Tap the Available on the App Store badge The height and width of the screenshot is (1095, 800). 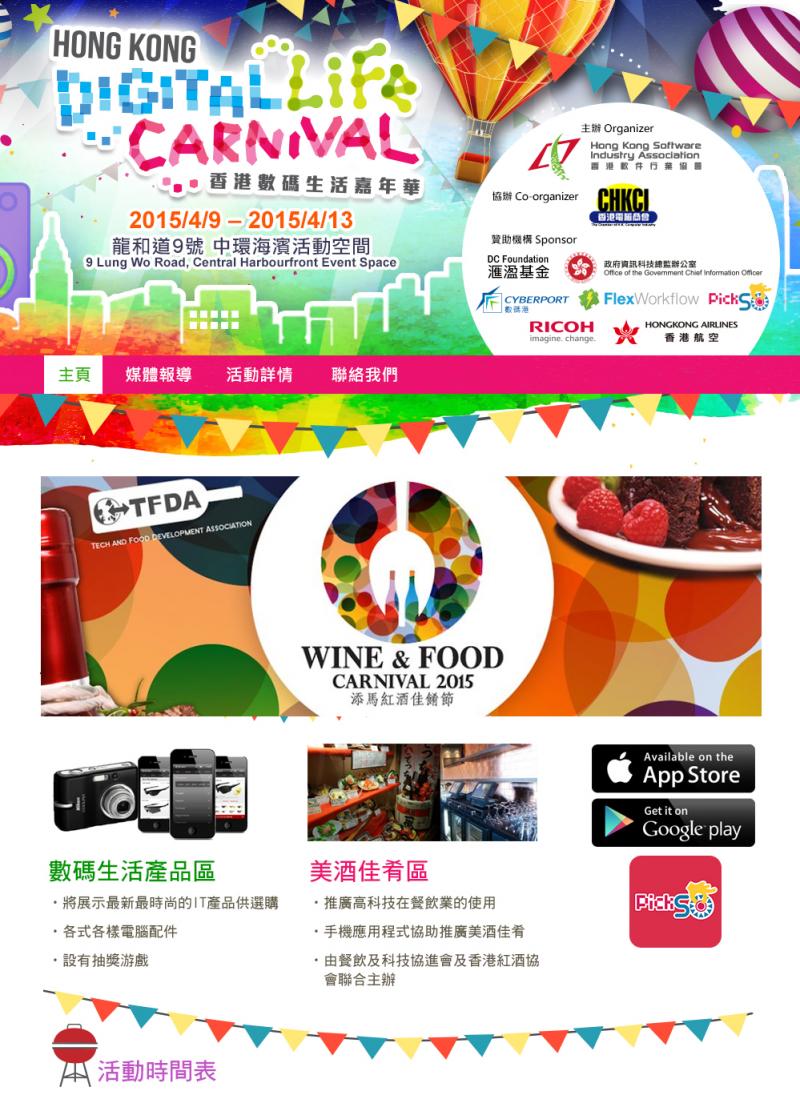(673, 768)
